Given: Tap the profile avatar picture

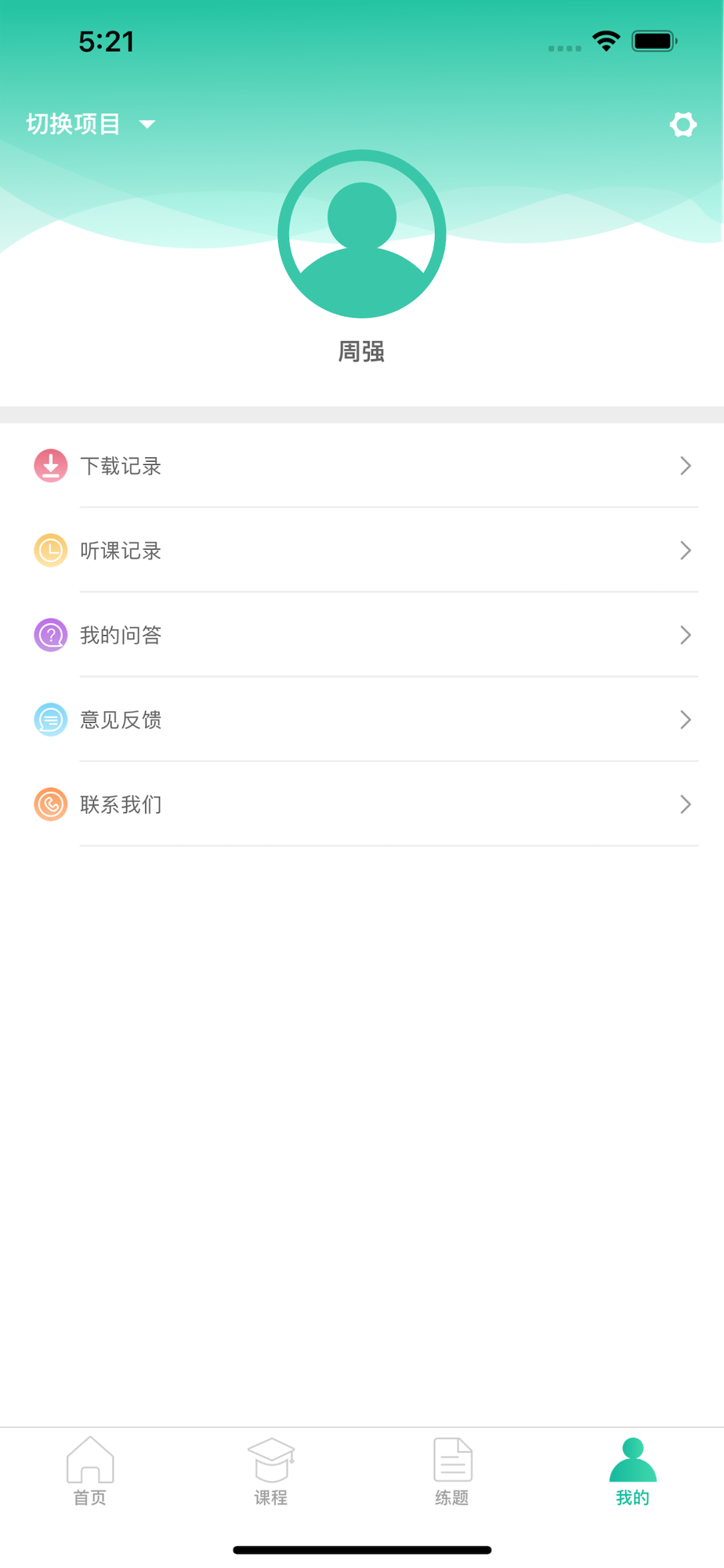Looking at the screenshot, I should [362, 234].
